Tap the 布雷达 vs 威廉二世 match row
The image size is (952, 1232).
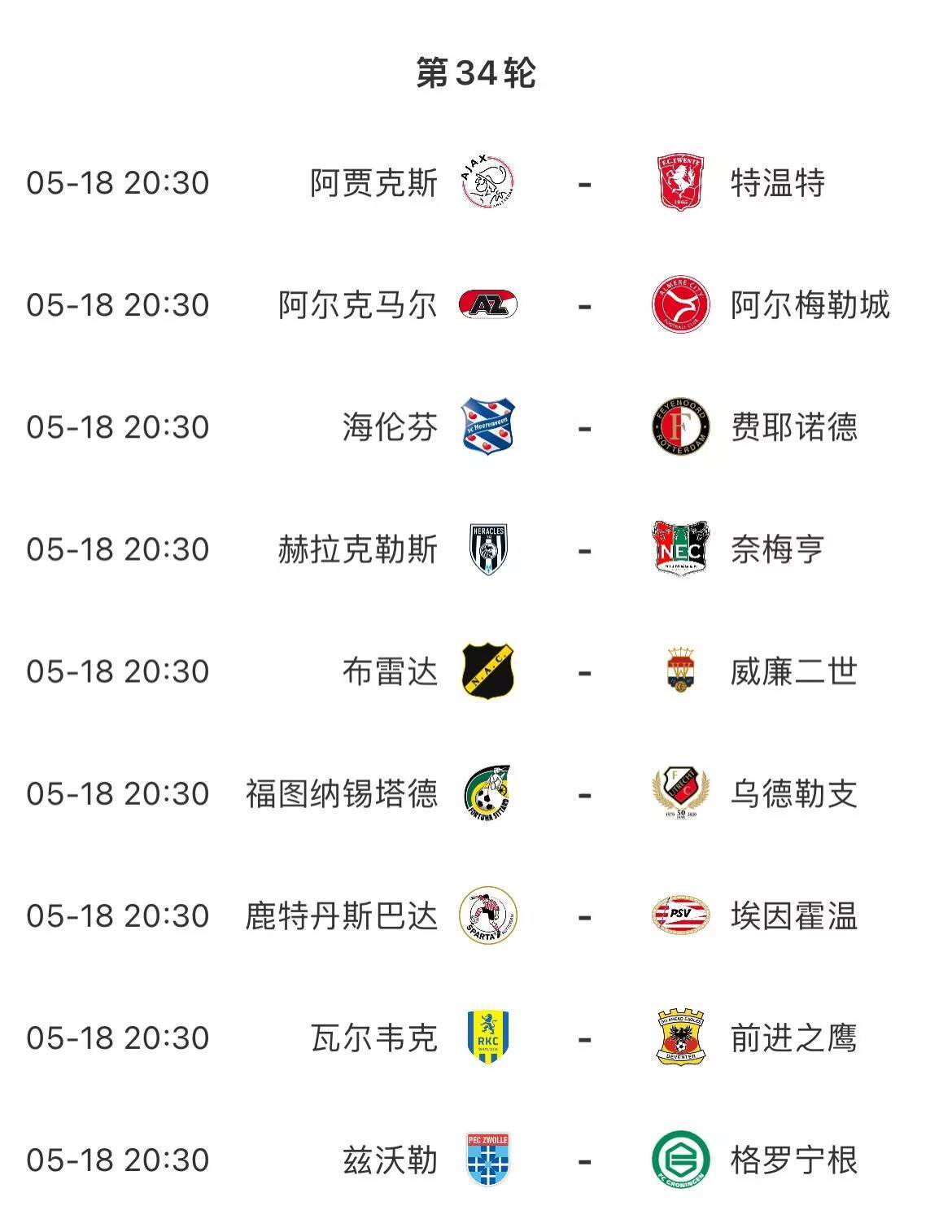pos(583,671)
